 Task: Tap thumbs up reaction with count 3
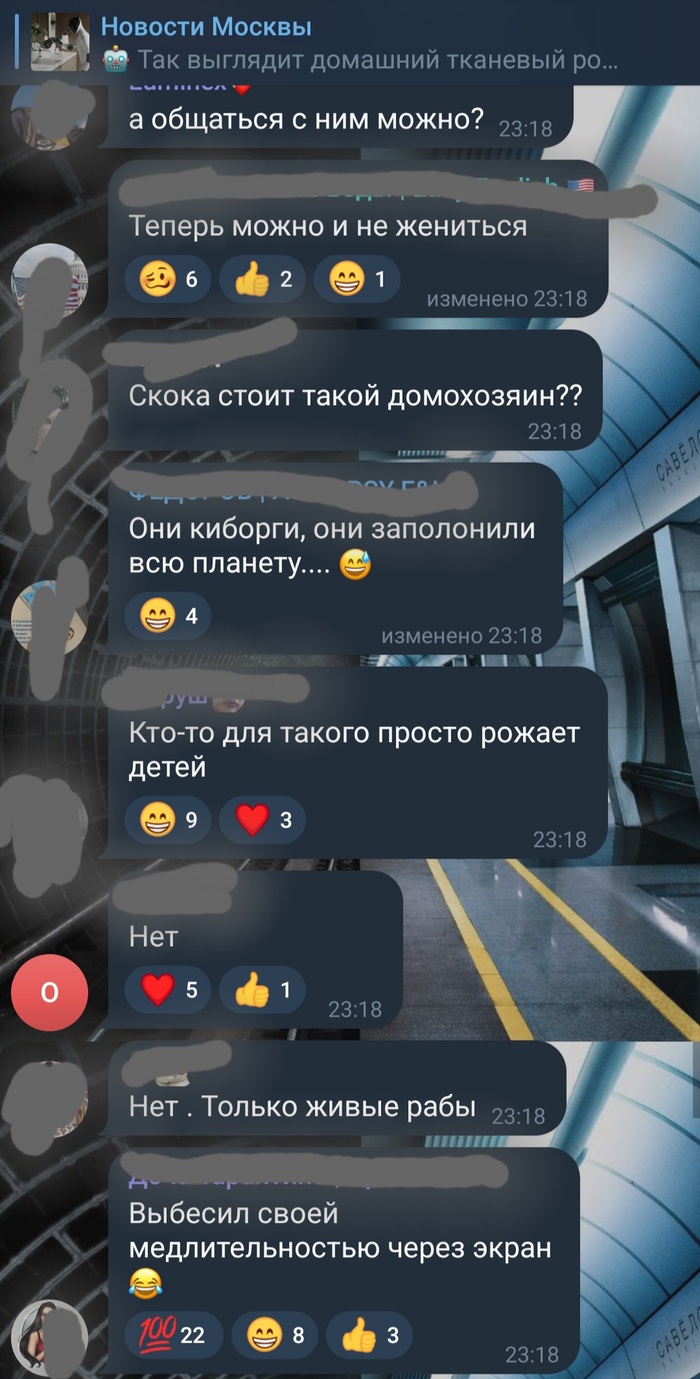point(369,1334)
